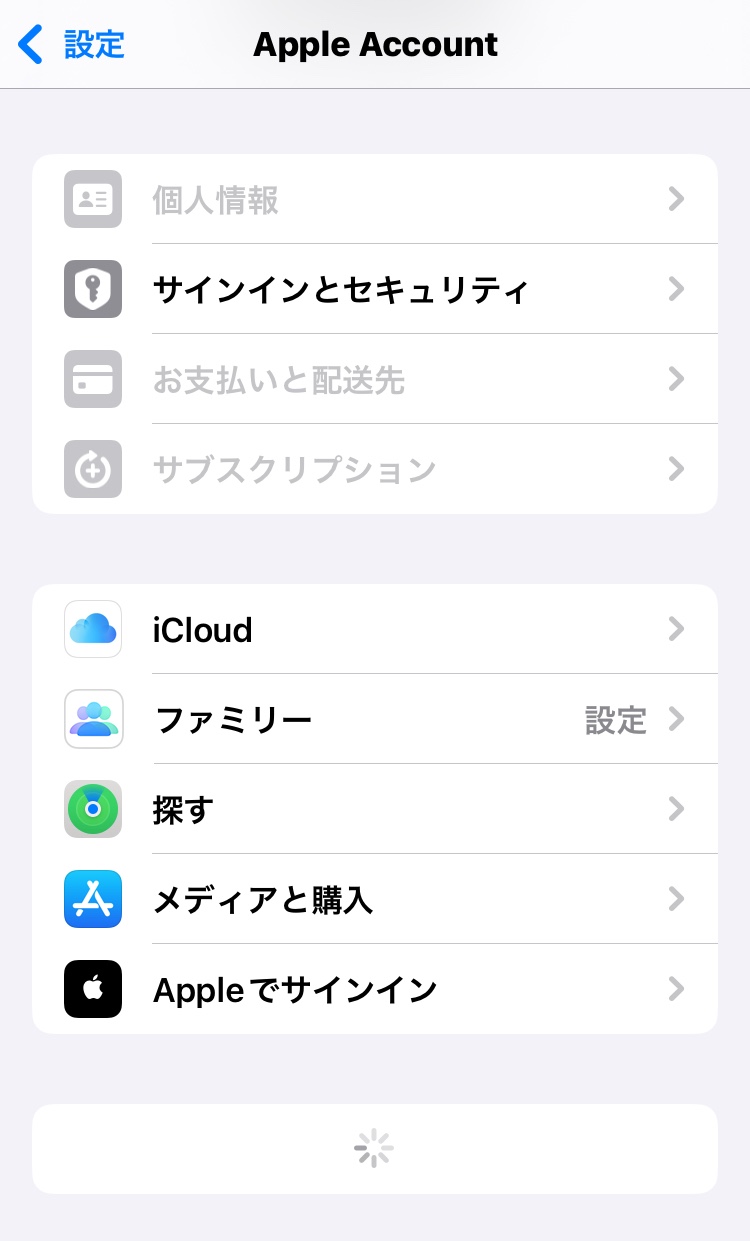Screen dimensions: 750x1241
Task: Open iCloud settings
Action: [x=375, y=630]
